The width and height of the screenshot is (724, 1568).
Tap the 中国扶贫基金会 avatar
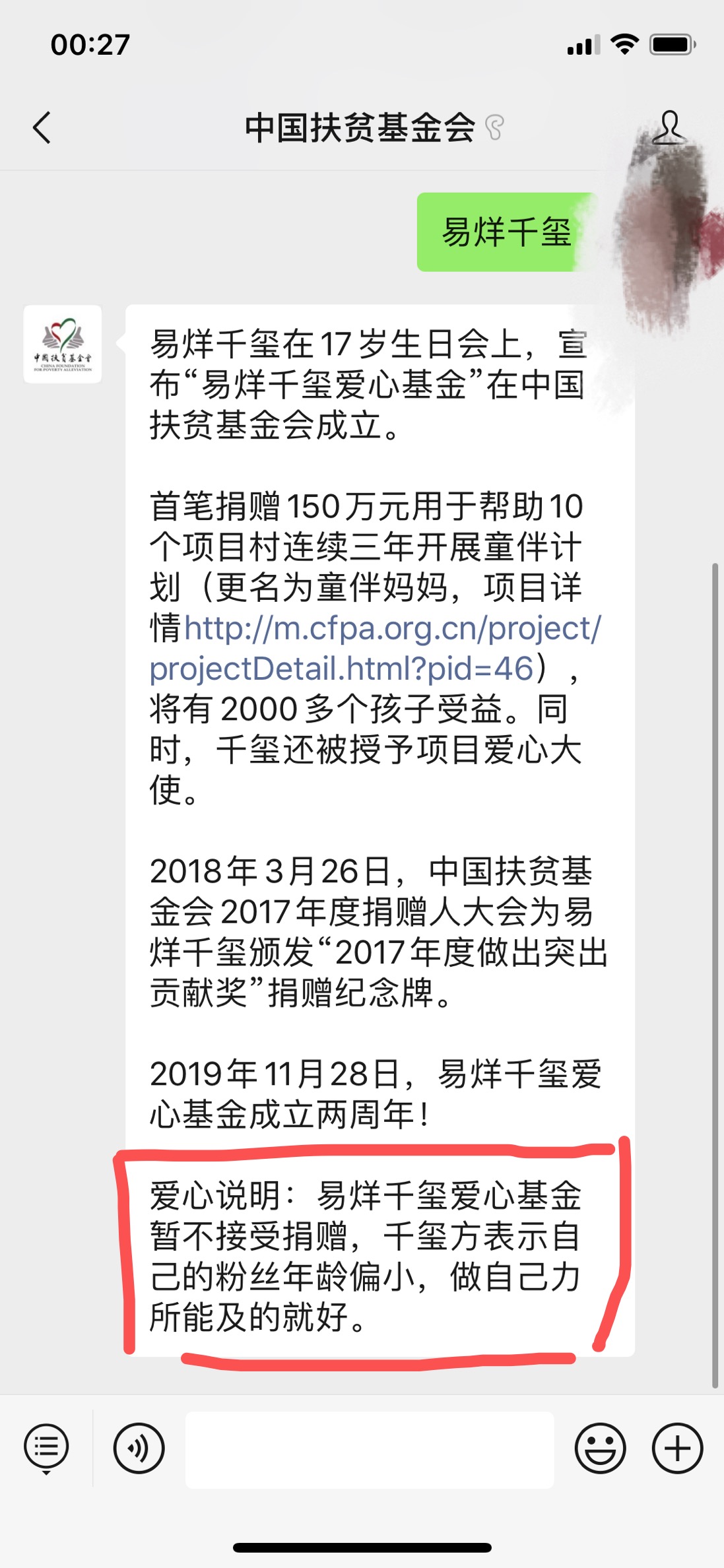coord(63,344)
